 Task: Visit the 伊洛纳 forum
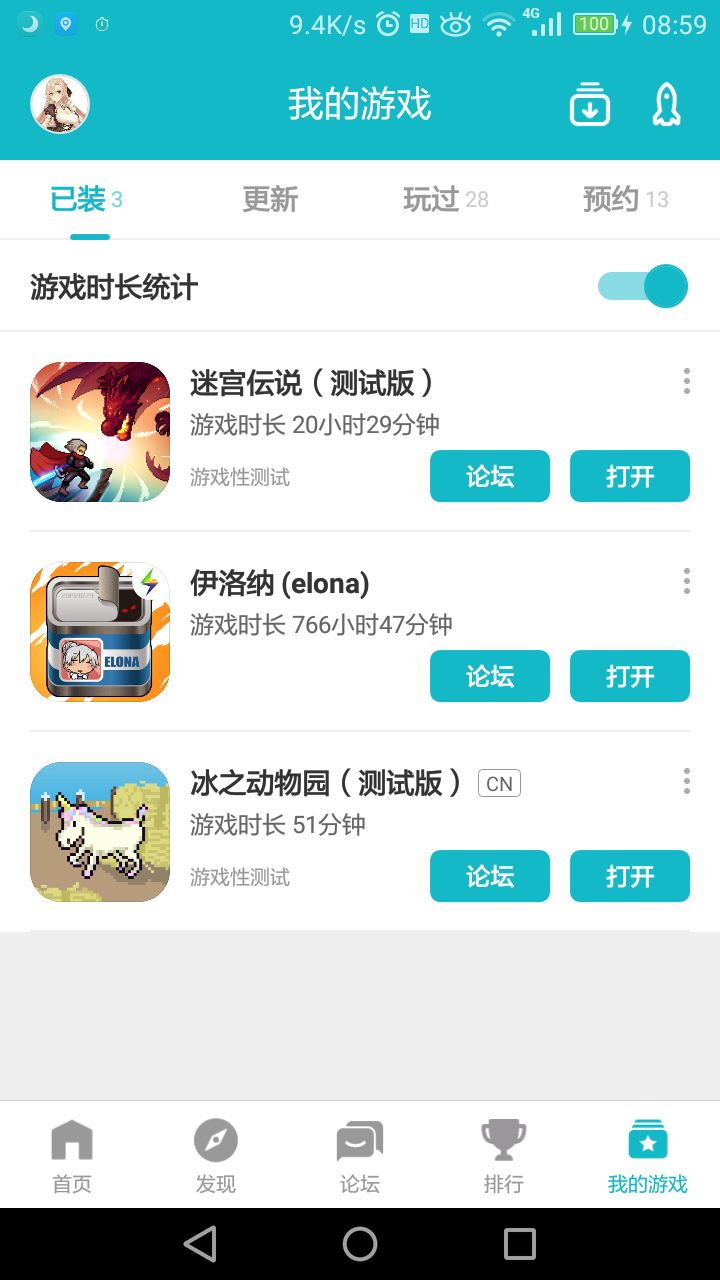(490, 676)
